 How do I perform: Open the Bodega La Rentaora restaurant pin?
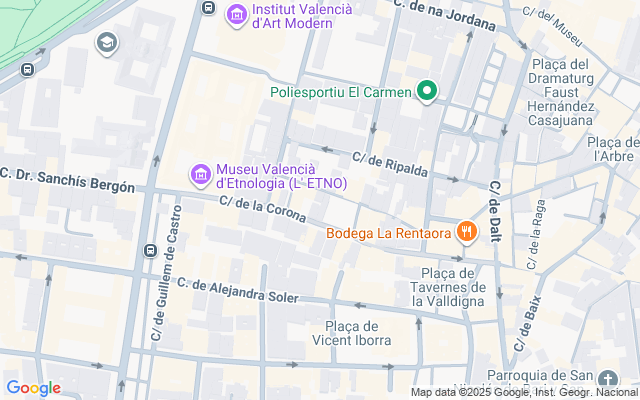(465, 233)
